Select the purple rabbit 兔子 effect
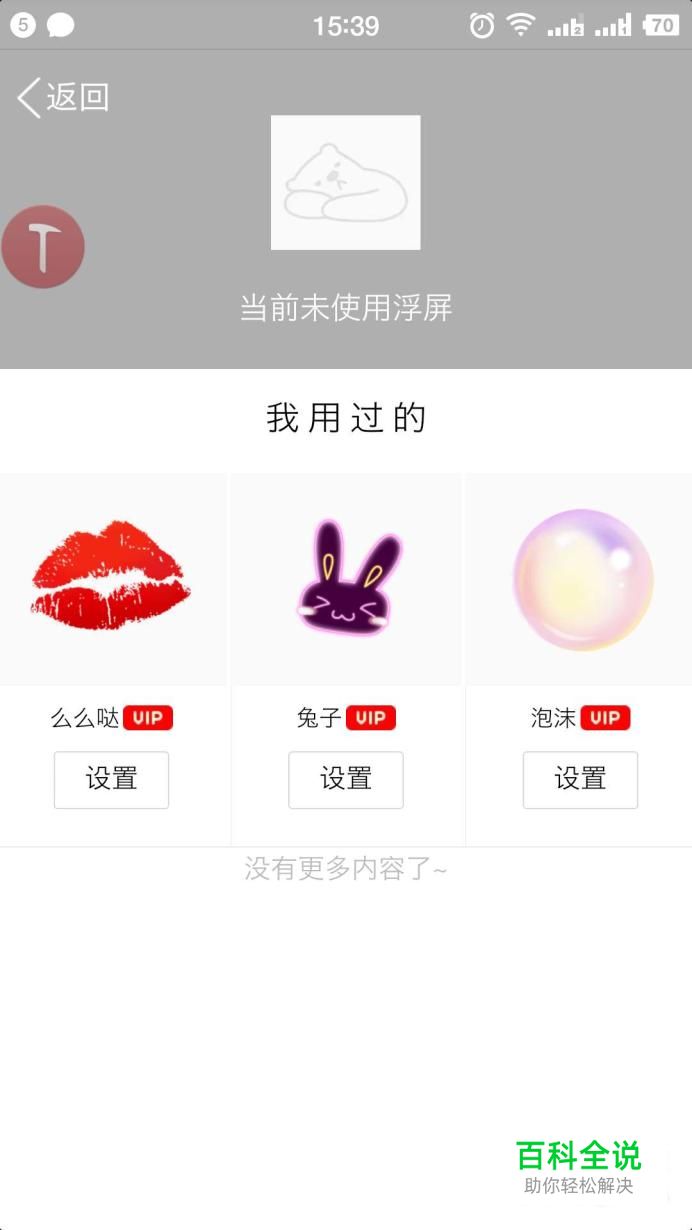692x1230 pixels. [x=347, y=580]
